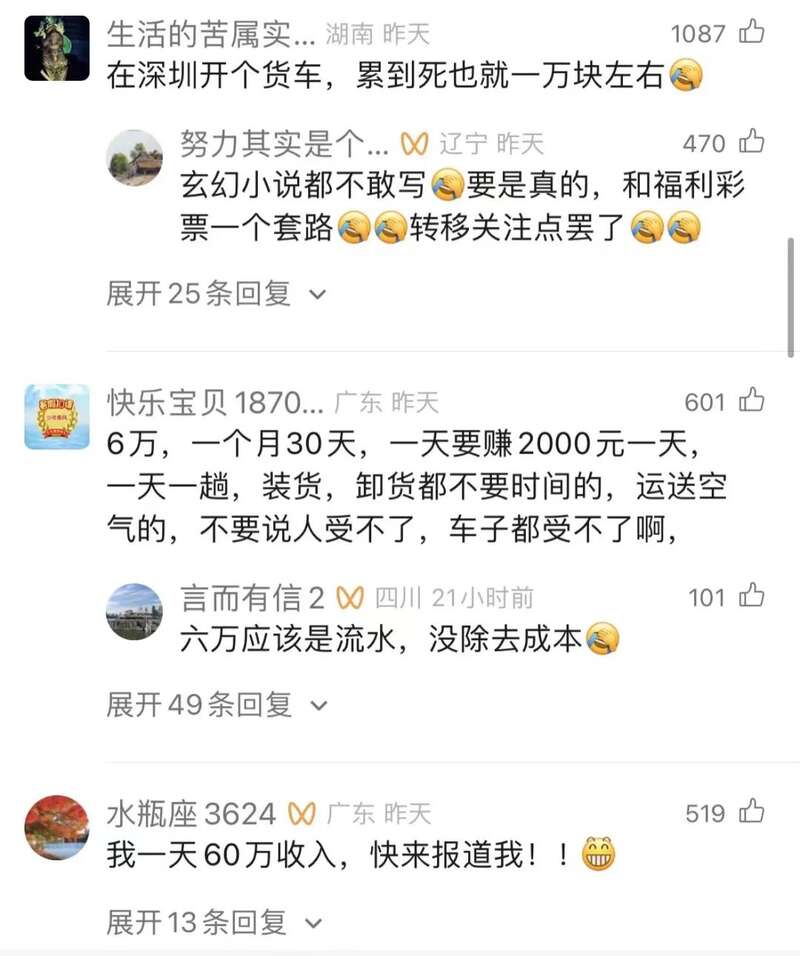Like the comment by 快乐宝贝1870
The width and height of the screenshot is (800, 956).
tap(751, 401)
